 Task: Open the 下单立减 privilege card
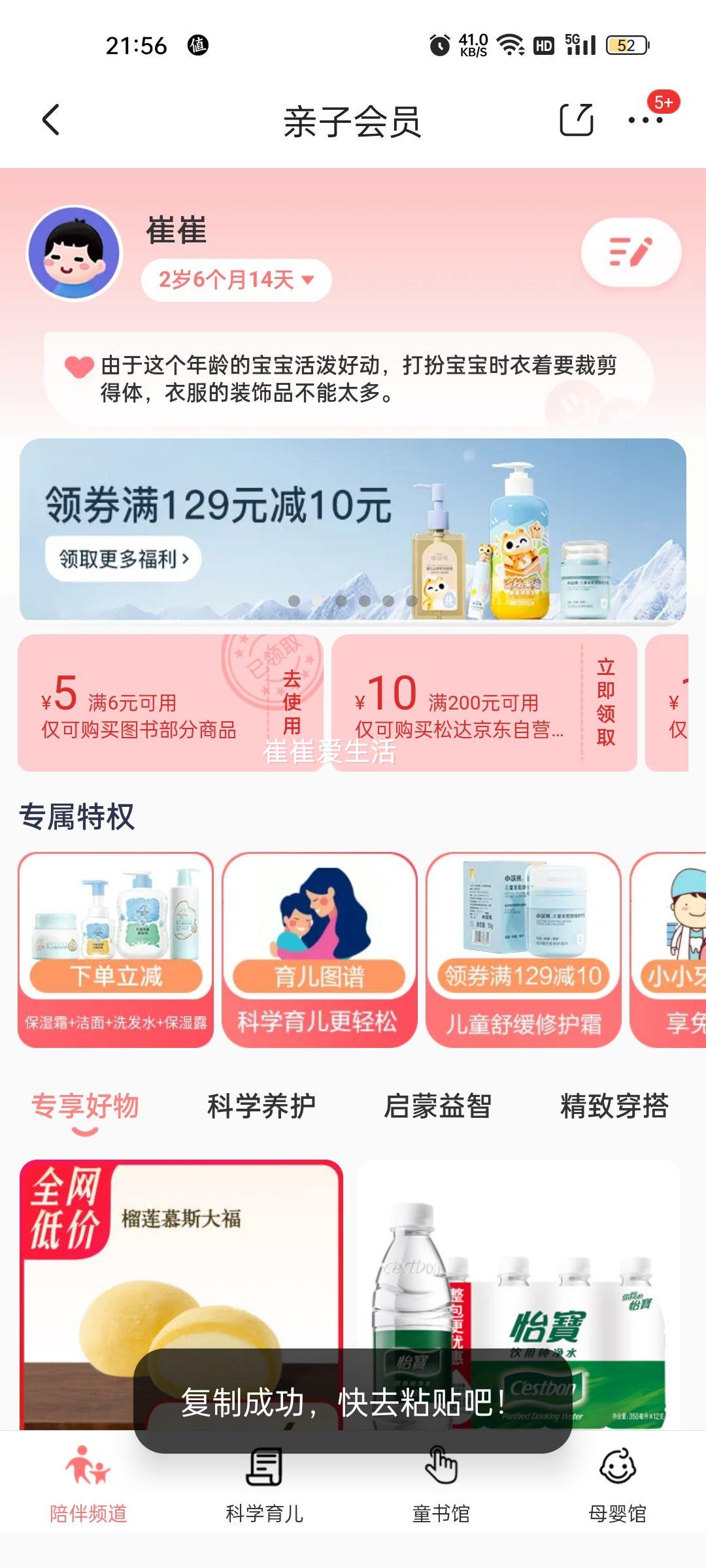point(116,949)
